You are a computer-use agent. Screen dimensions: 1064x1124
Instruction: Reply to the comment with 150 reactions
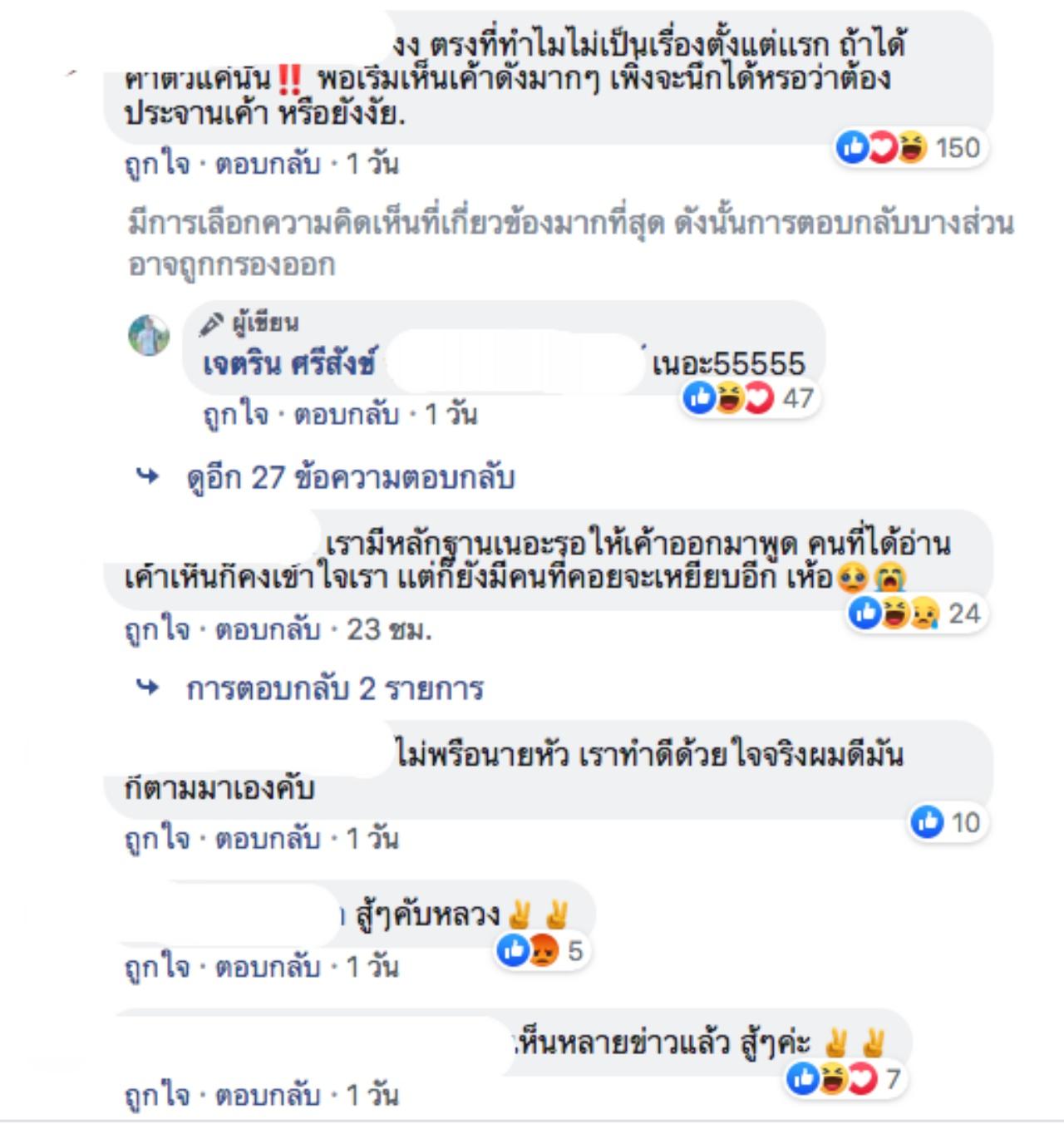268,164
